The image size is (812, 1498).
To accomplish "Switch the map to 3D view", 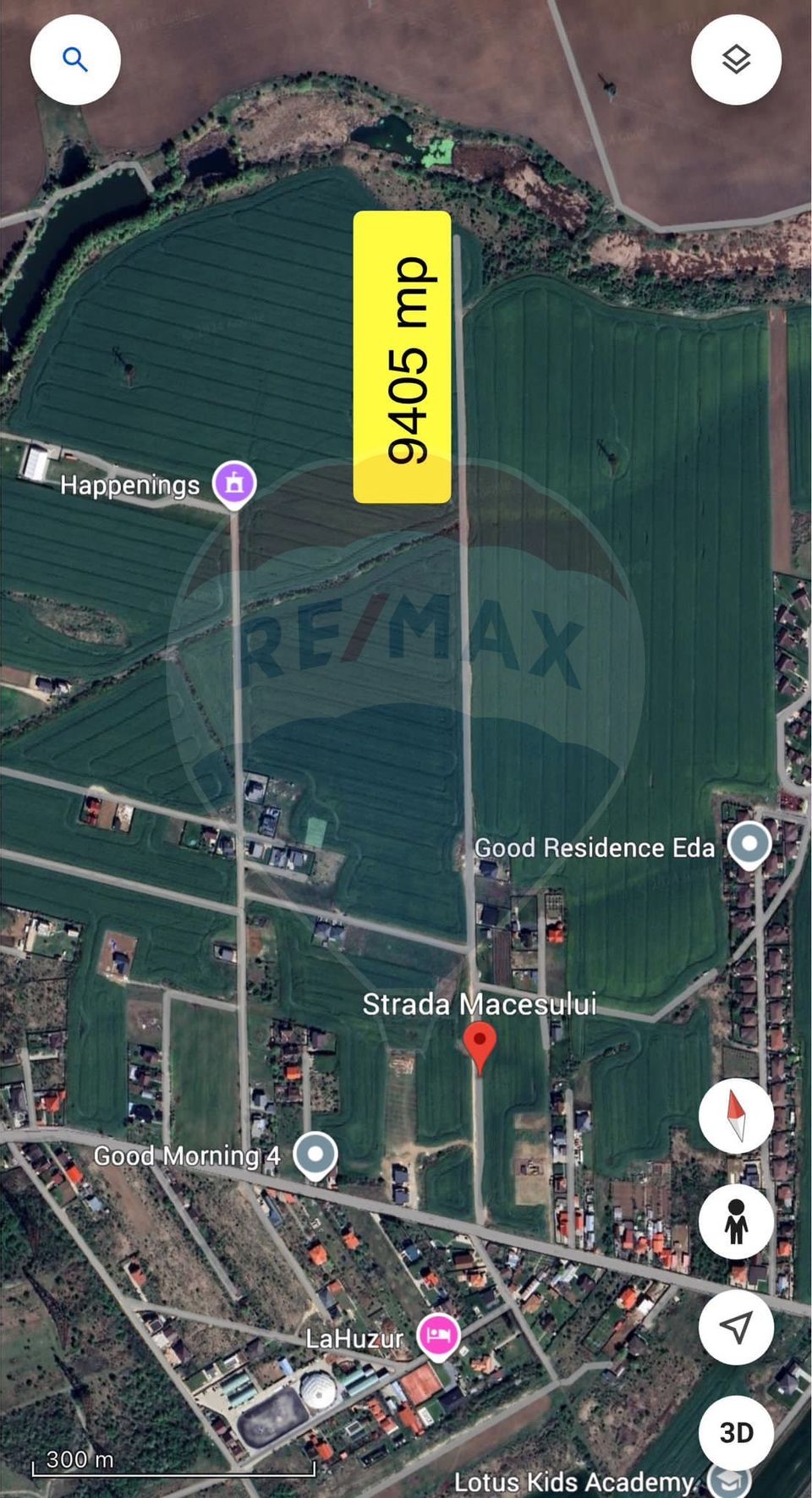I will [736, 1432].
